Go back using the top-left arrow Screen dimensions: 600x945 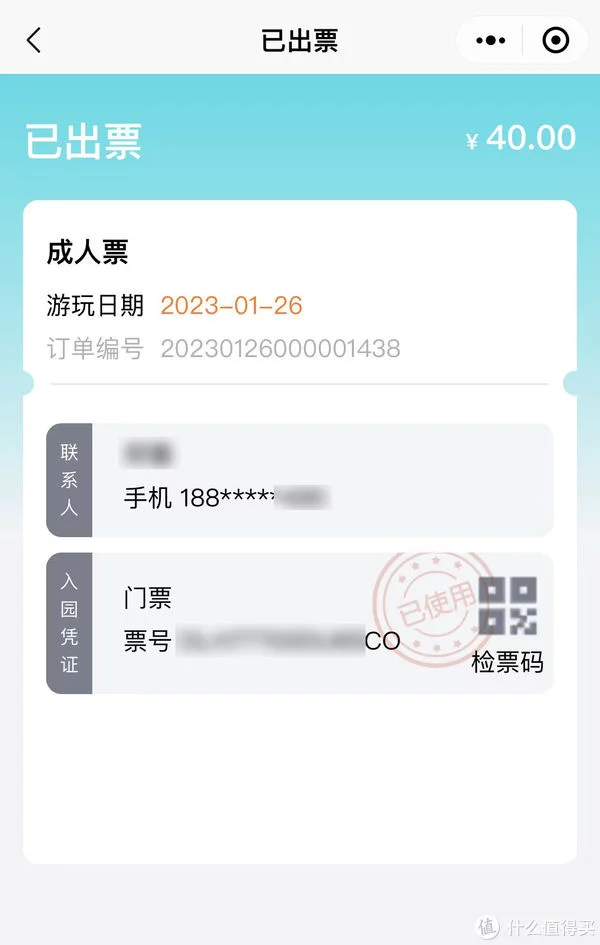34,40
